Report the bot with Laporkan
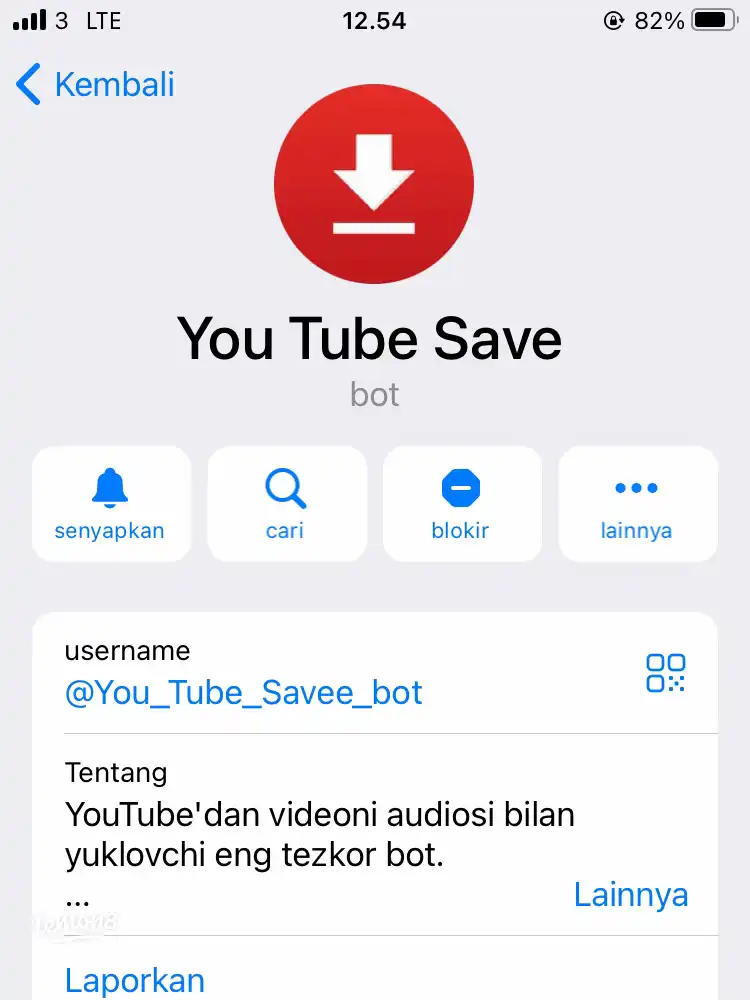 click(134, 980)
